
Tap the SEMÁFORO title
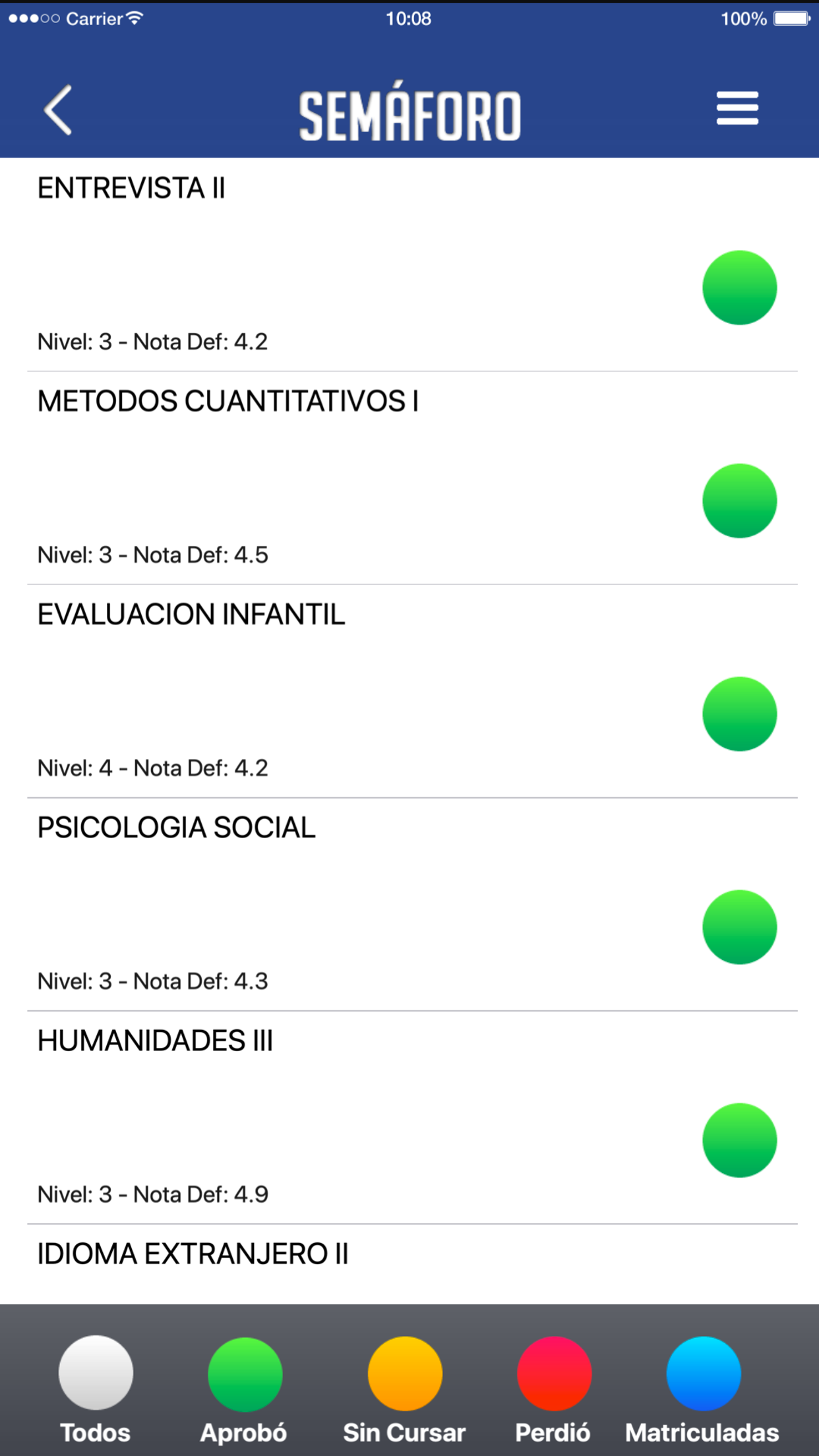(x=409, y=112)
